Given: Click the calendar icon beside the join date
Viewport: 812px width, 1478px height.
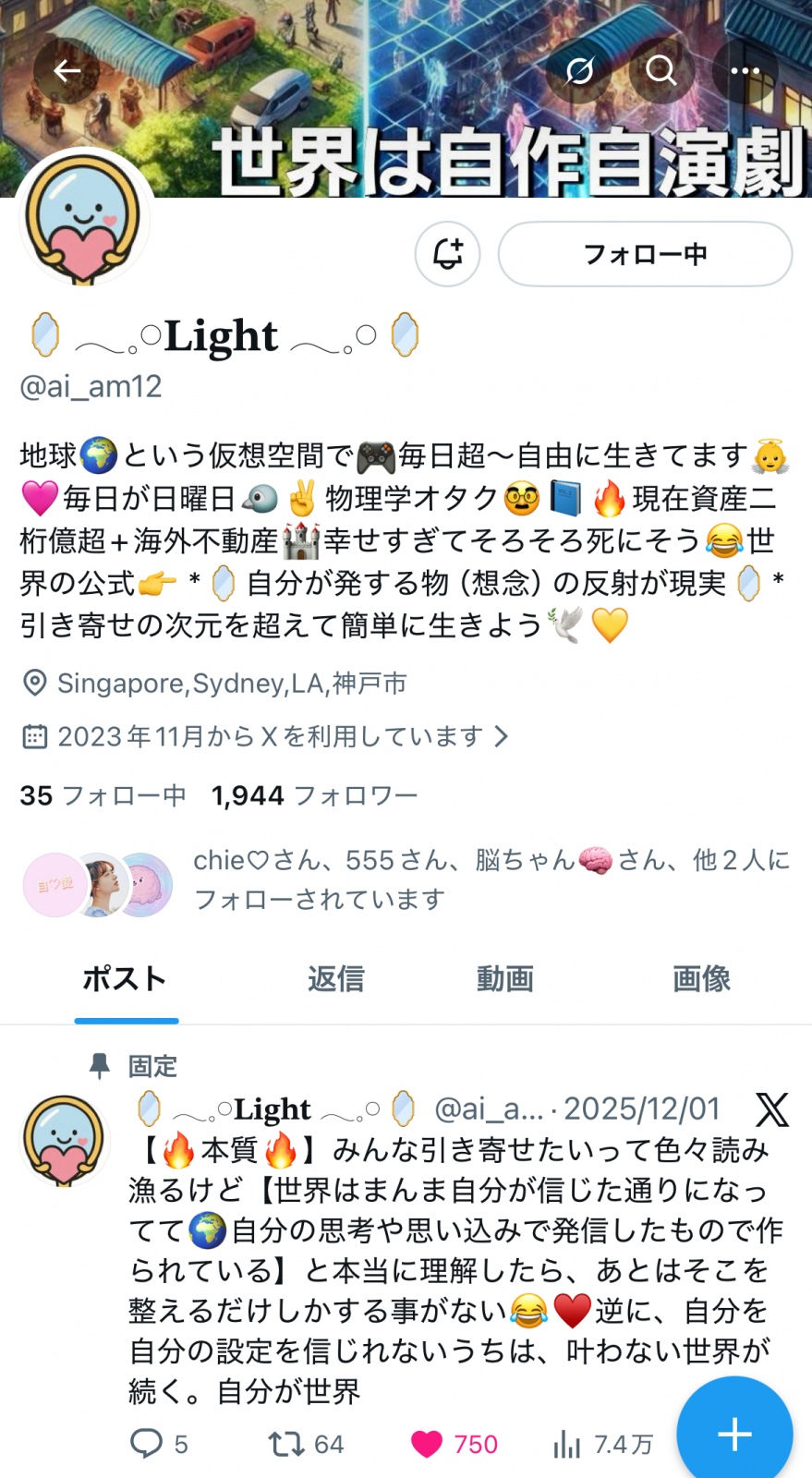Looking at the screenshot, I should coord(34,736).
